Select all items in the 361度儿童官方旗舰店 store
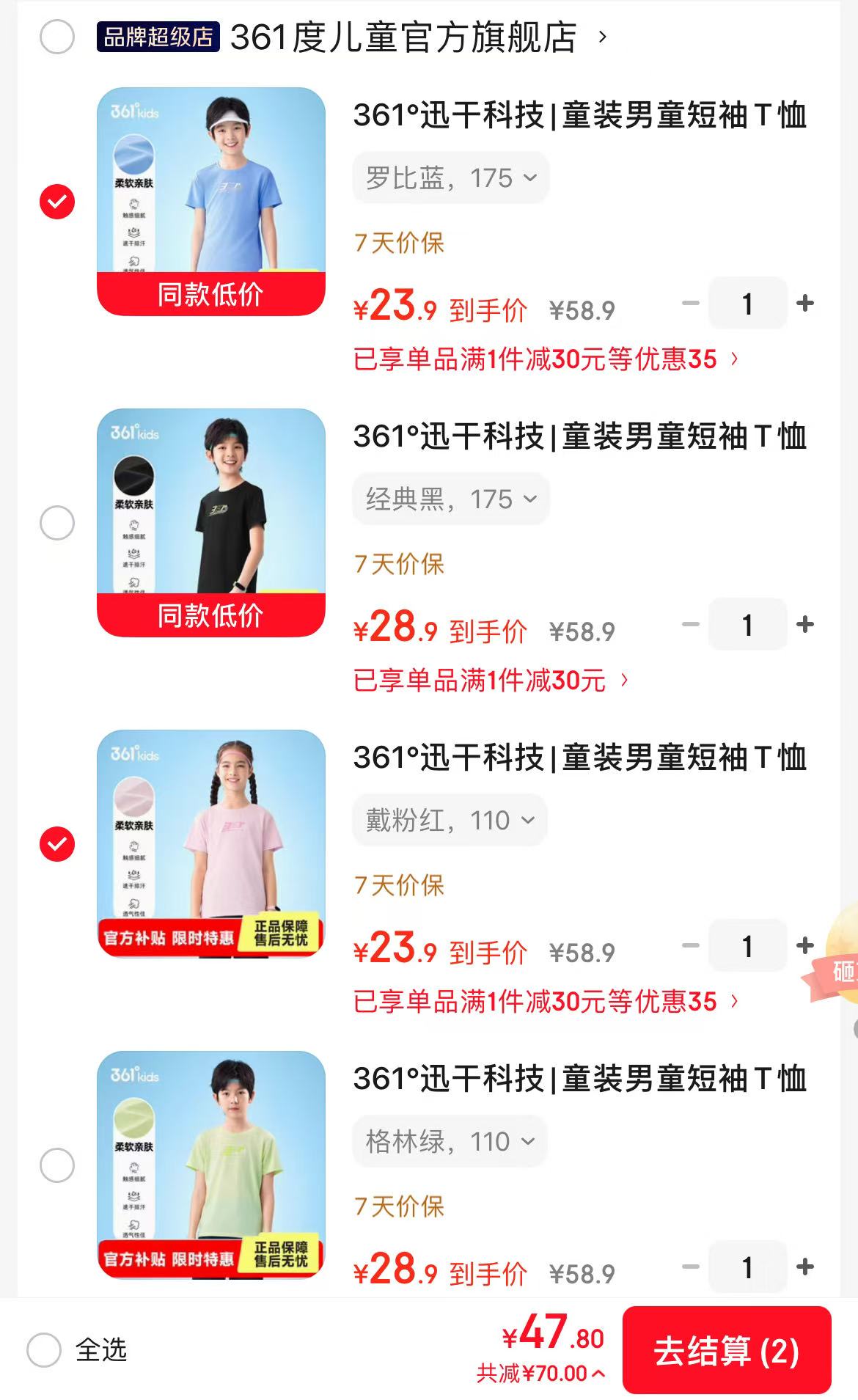858x1400 pixels. (x=57, y=37)
